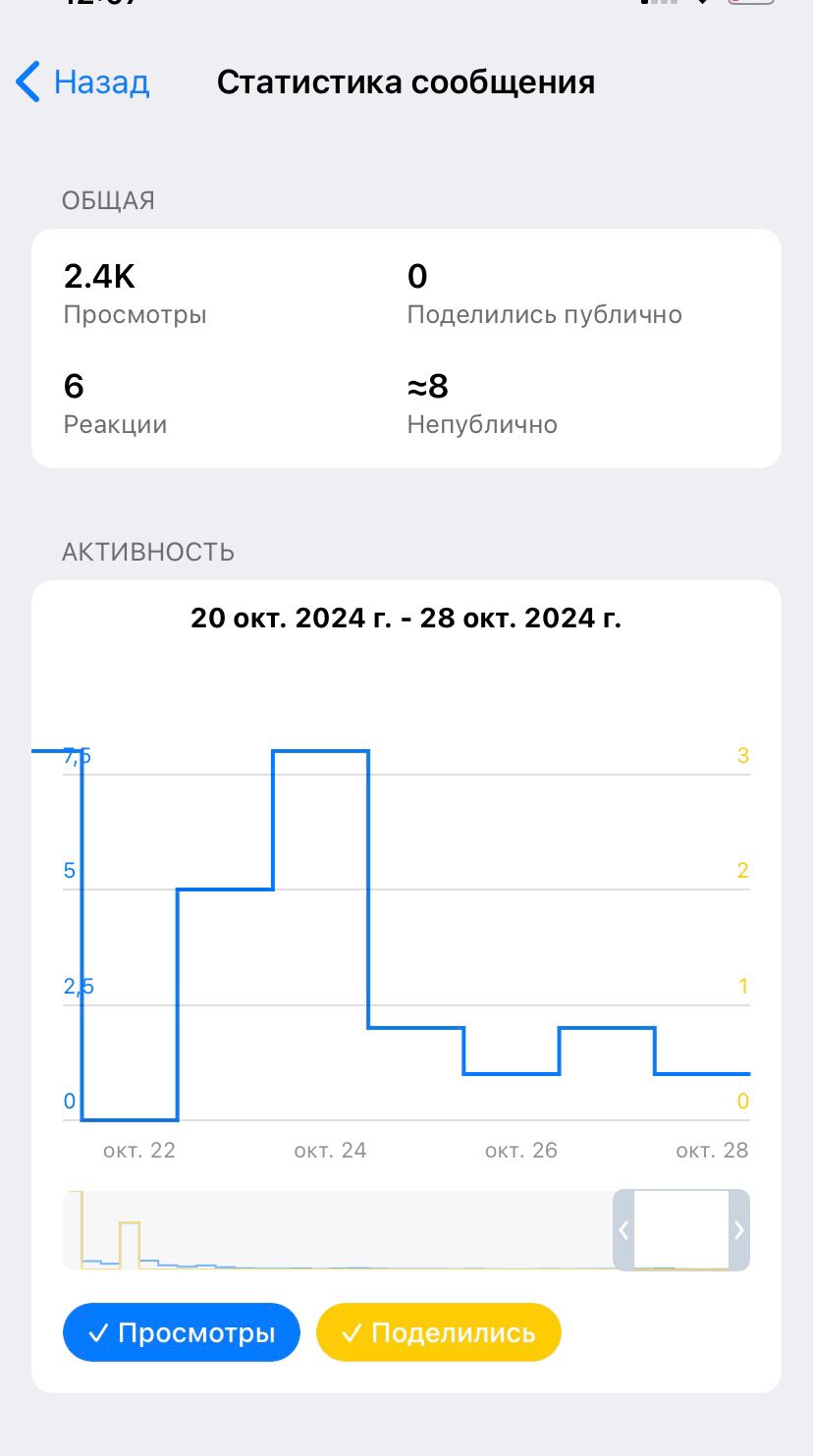Toggle the Поделились series chip
The height and width of the screenshot is (1456, 813).
[438, 1332]
